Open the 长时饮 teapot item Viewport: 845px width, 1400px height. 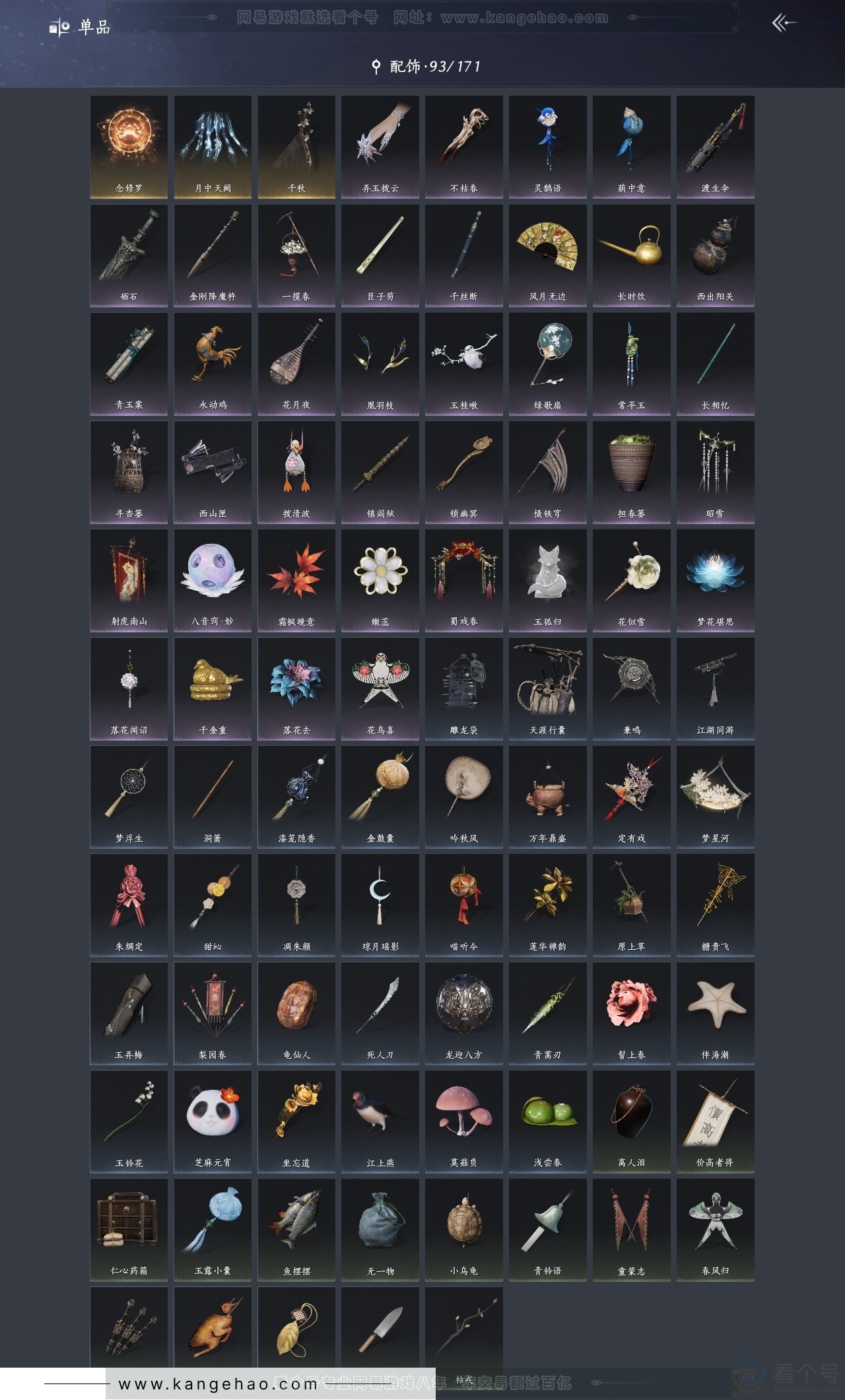(x=631, y=255)
